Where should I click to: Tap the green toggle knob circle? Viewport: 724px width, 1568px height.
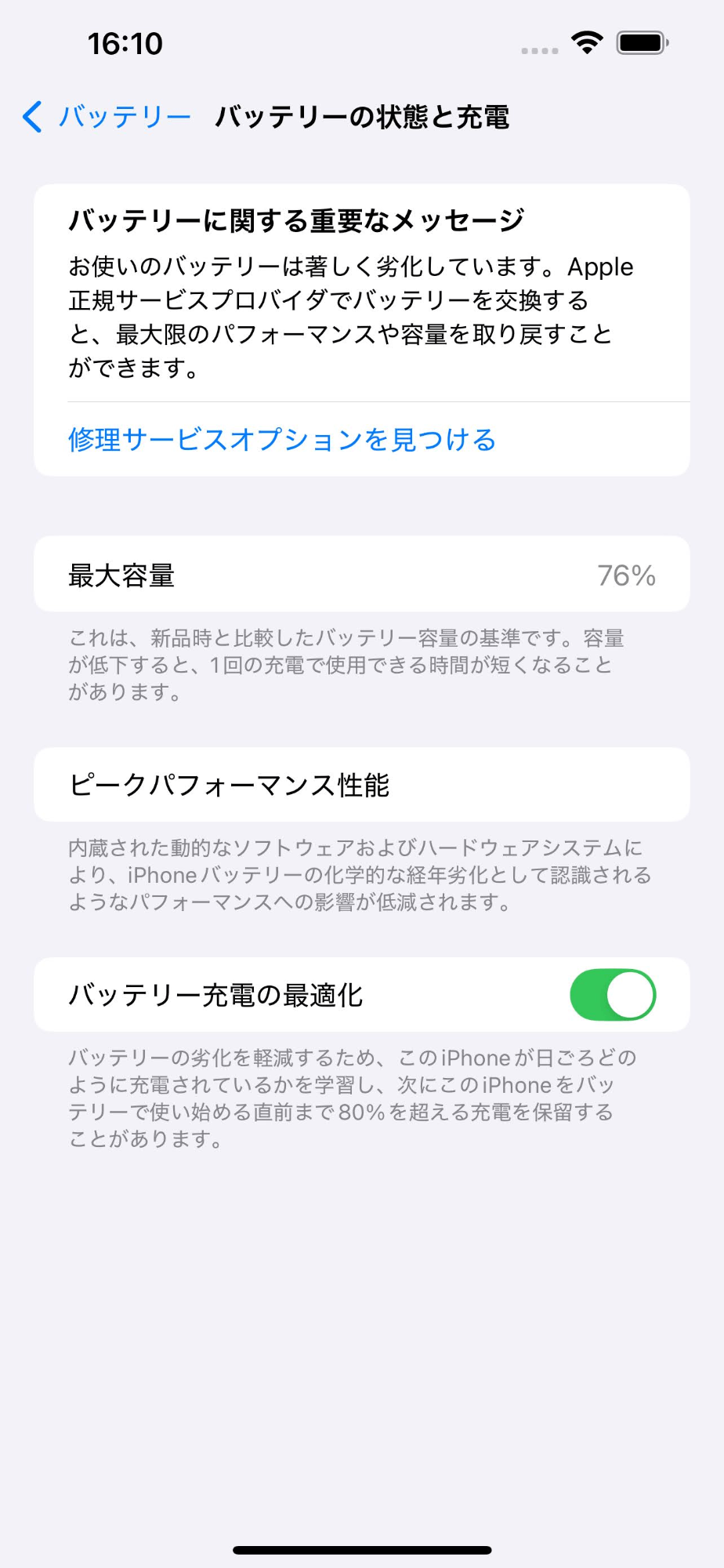click(632, 994)
